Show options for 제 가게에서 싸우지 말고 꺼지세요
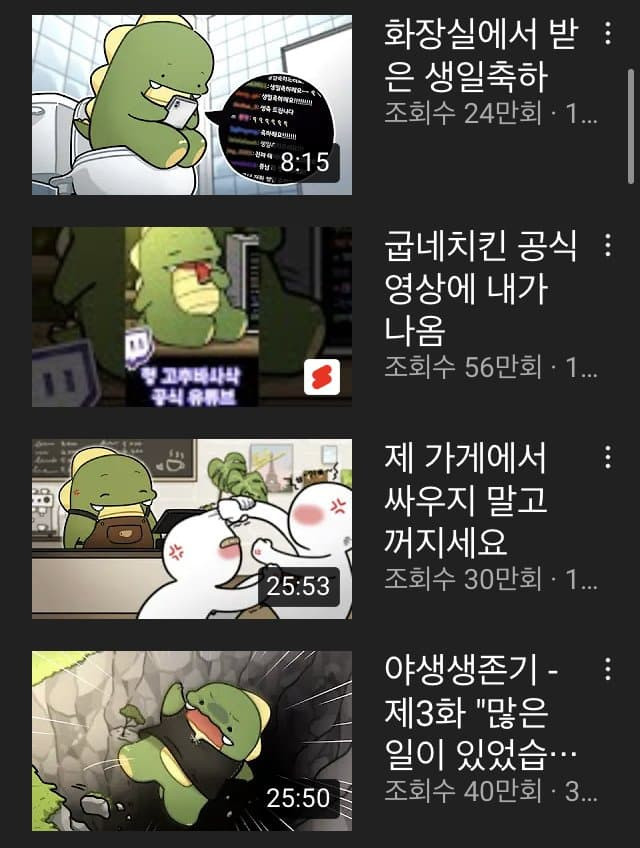This screenshot has width=640, height=848. 607,458
